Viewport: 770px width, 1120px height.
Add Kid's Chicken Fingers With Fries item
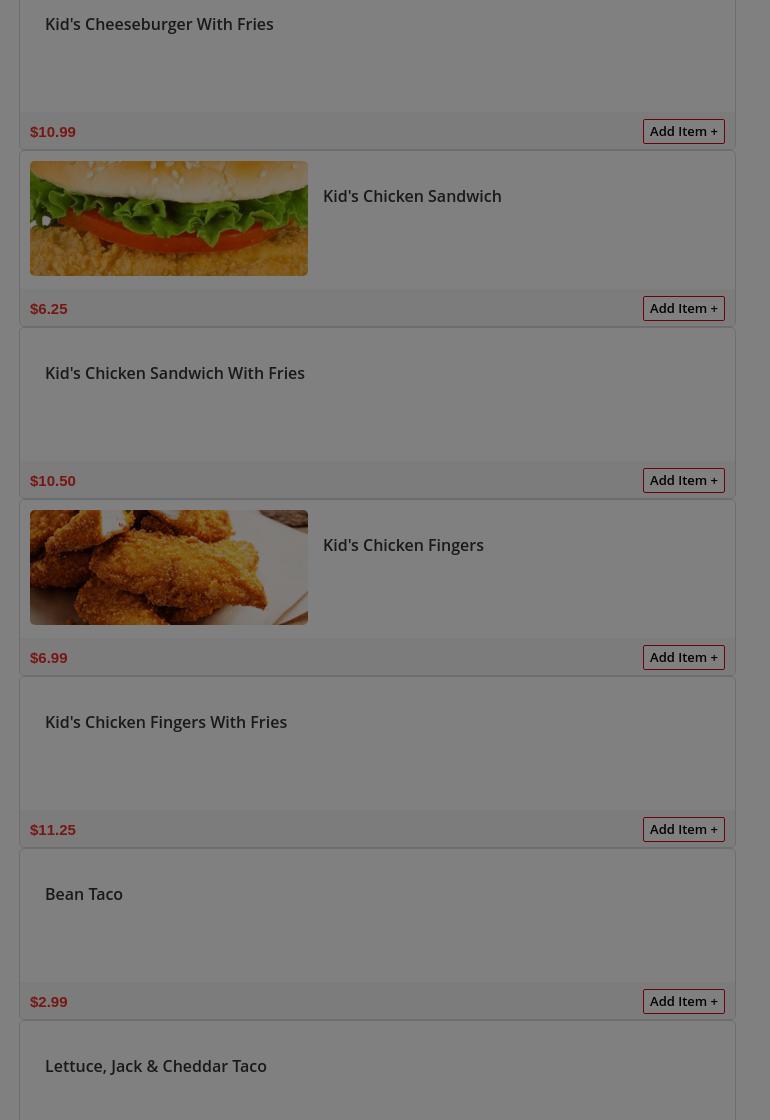click(683, 829)
